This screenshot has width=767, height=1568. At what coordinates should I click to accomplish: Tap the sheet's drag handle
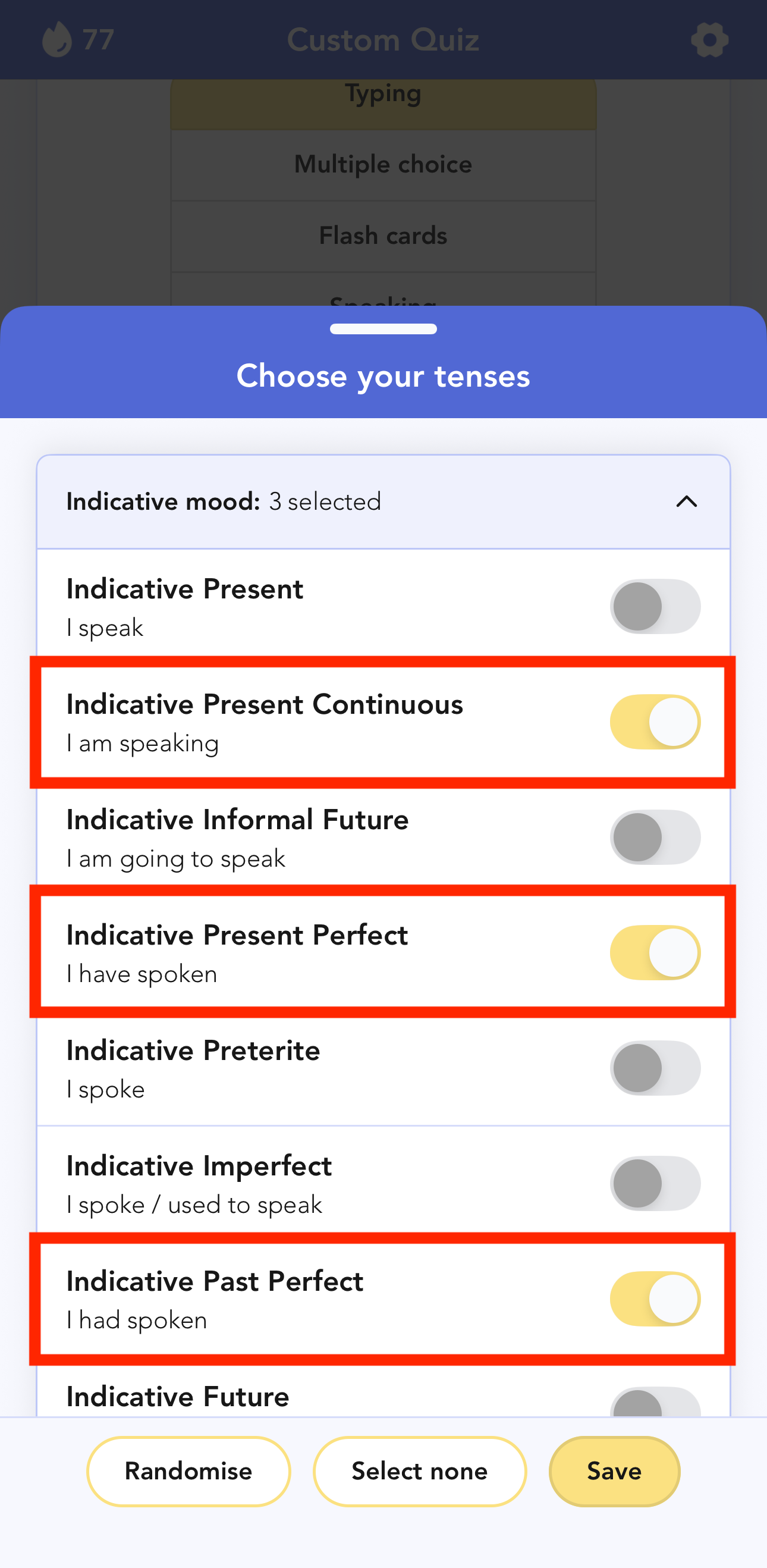click(x=383, y=330)
